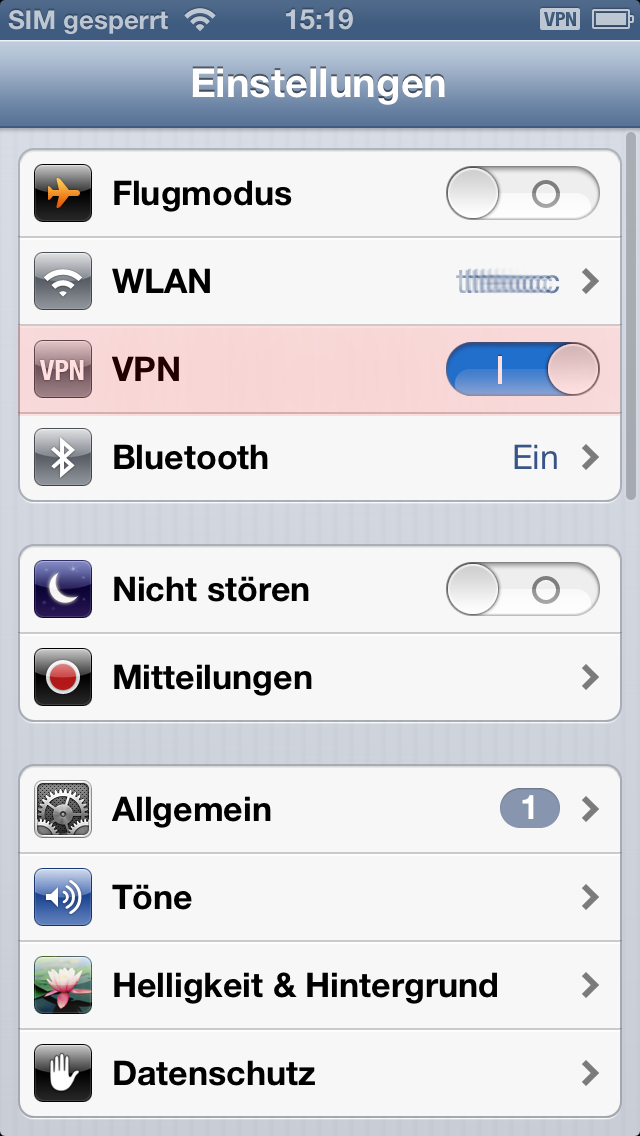Turn on the Flugmodus switch
The width and height of the screenshot is (640, 1136).
tap(522, 194)
